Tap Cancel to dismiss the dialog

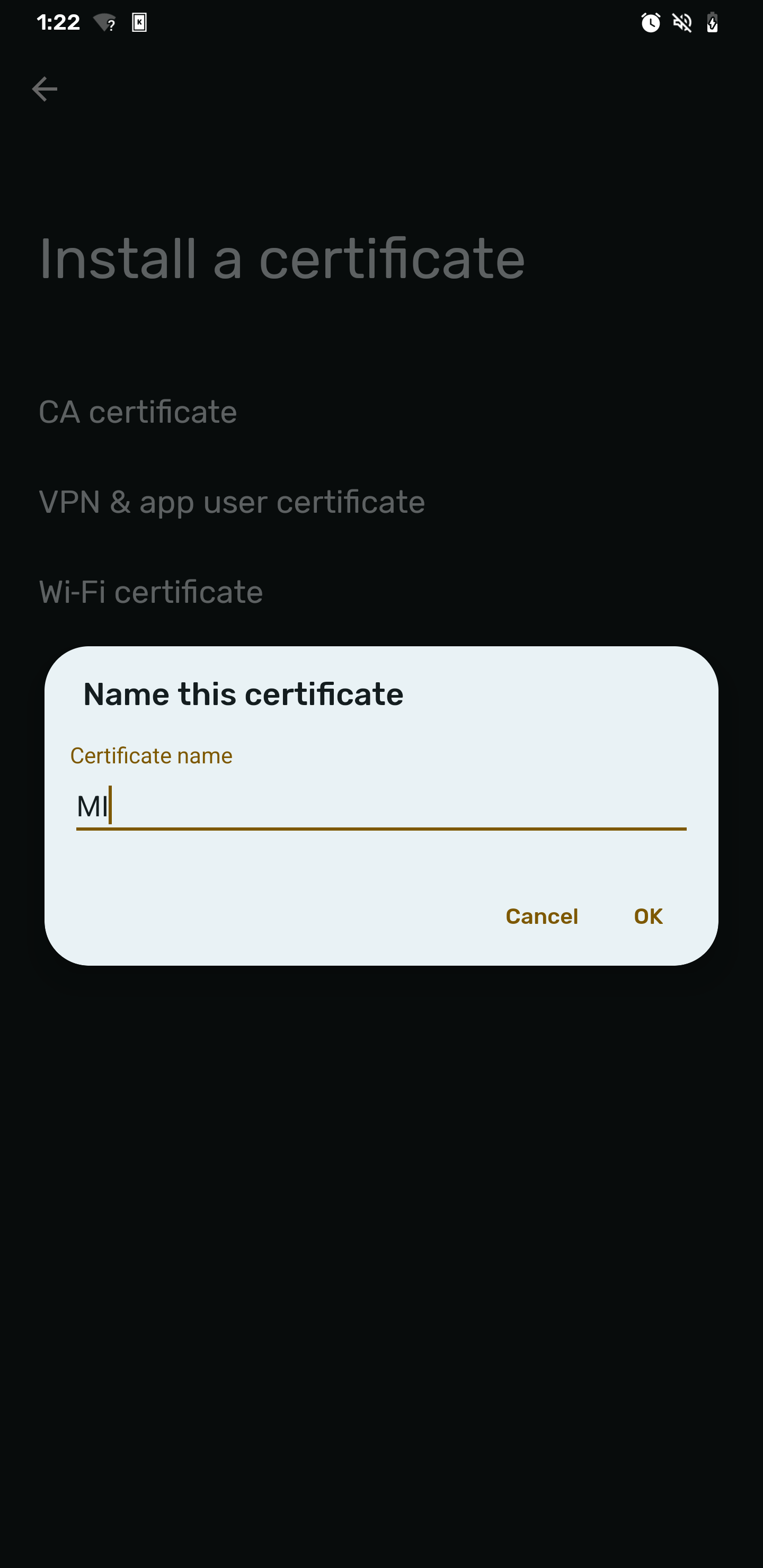(541, 916)
